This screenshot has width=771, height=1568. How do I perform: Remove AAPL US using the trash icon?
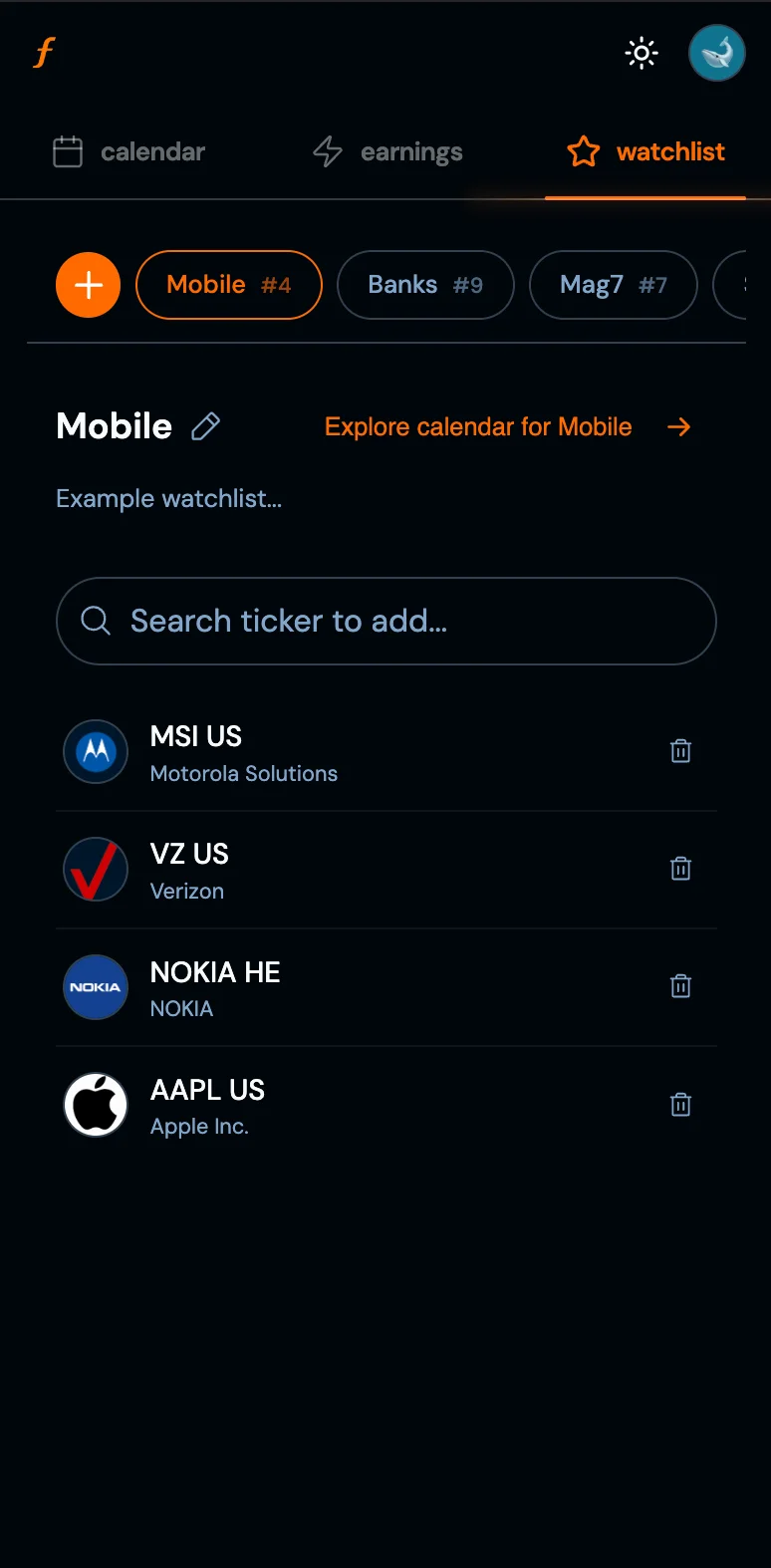pyautogui.click(x=680, y=1104)
